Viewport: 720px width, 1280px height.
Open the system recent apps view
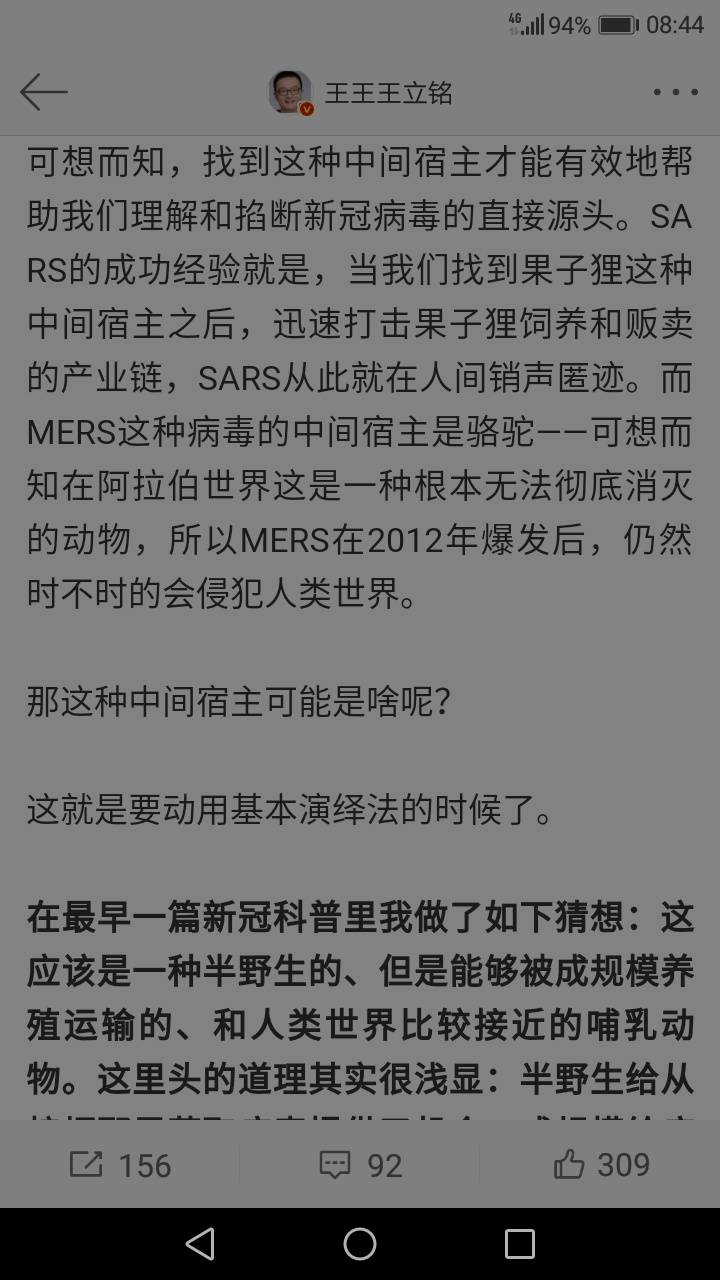(520, 1244)
